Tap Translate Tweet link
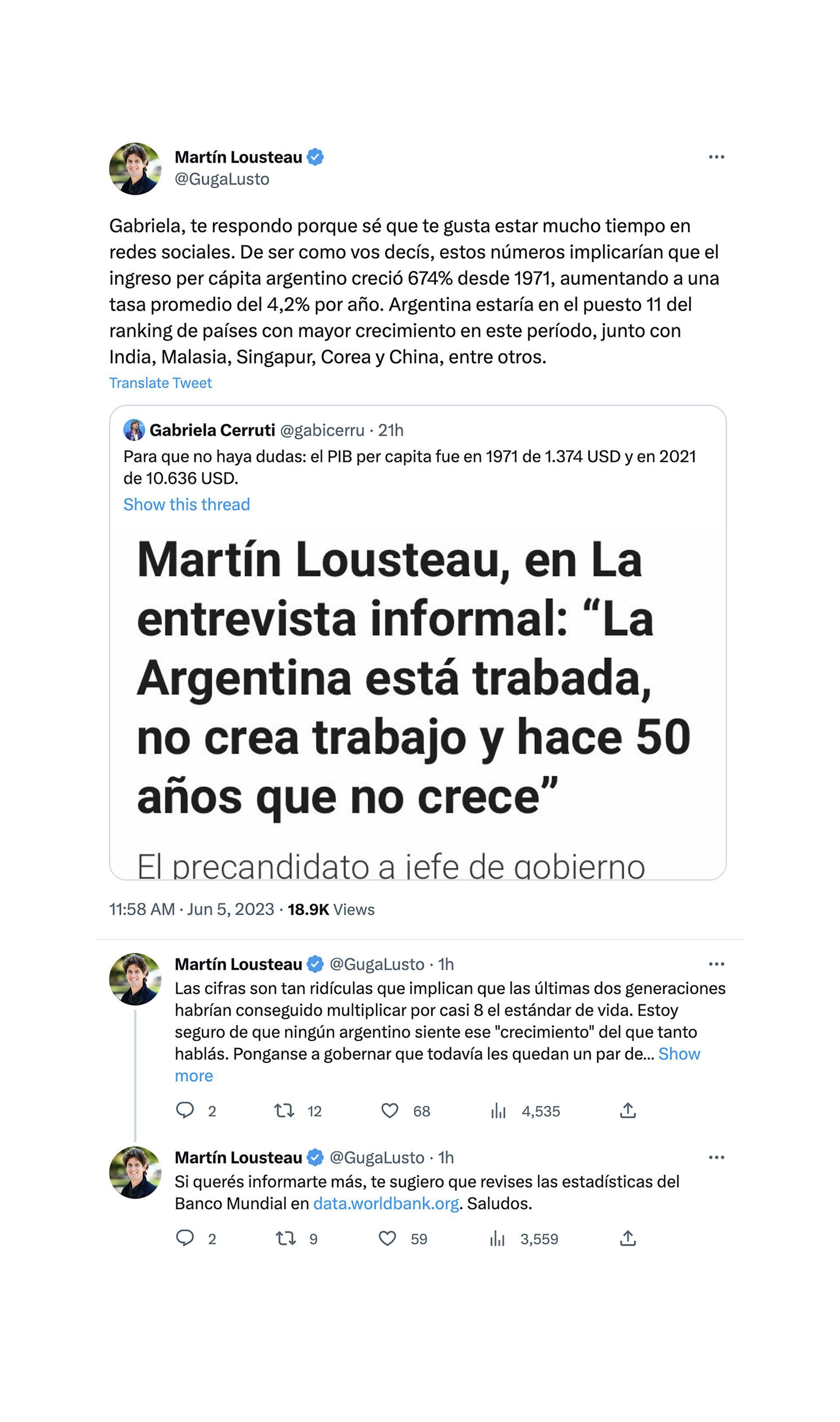Viewport: 840px width, 1422px height. 160,383
